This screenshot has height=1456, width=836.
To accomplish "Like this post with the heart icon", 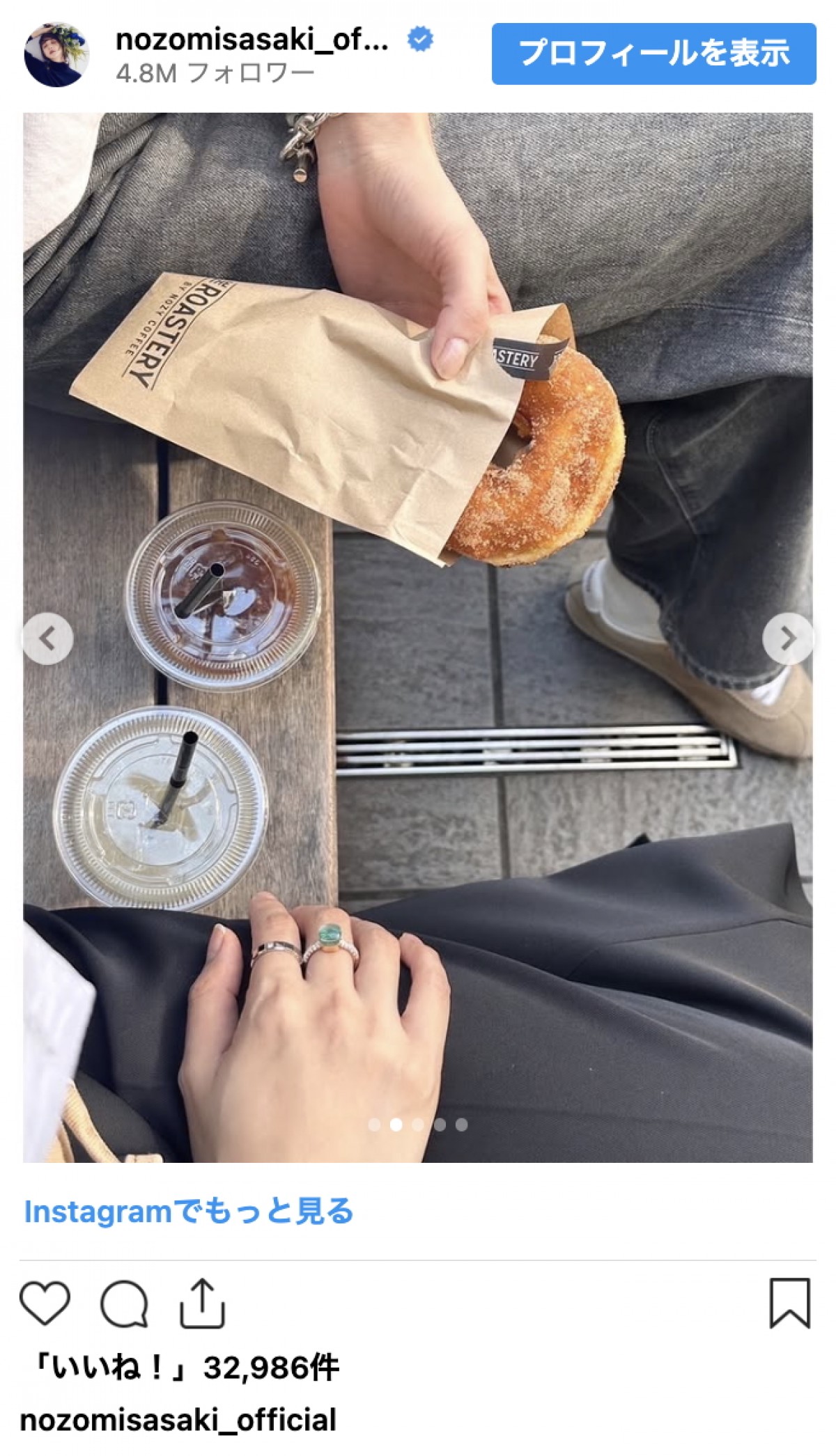I will tap(45, 1304).
